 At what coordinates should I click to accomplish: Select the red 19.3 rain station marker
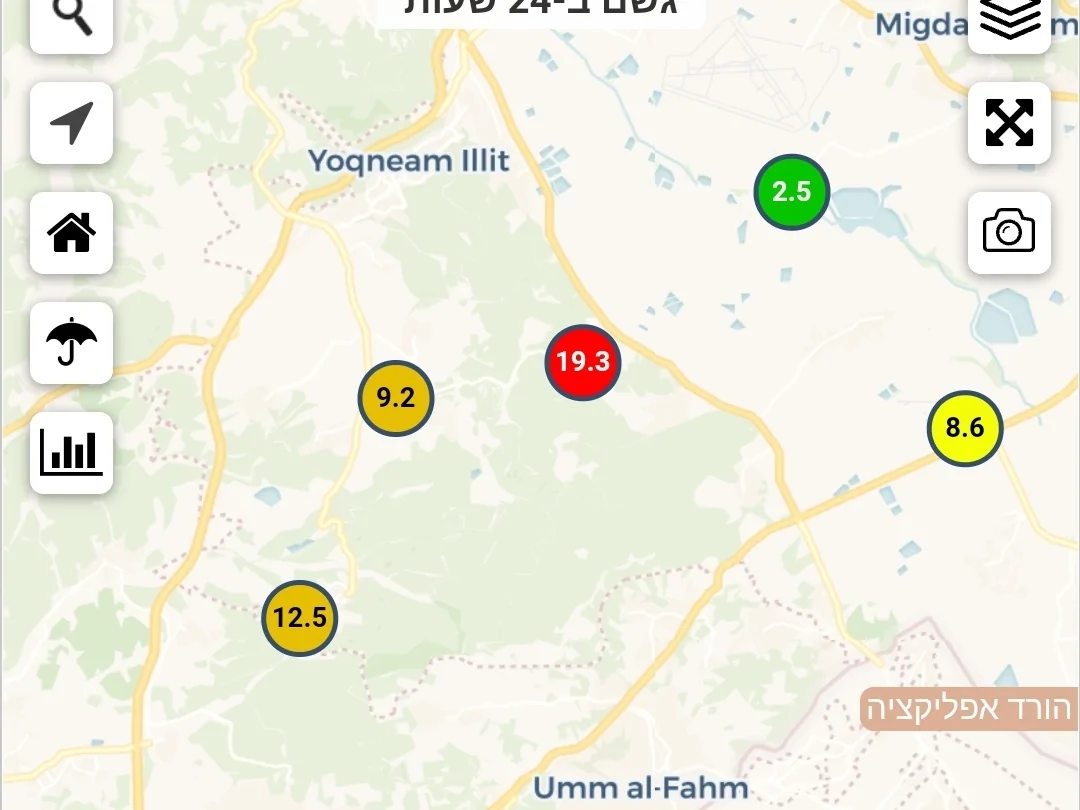[583, 362]
